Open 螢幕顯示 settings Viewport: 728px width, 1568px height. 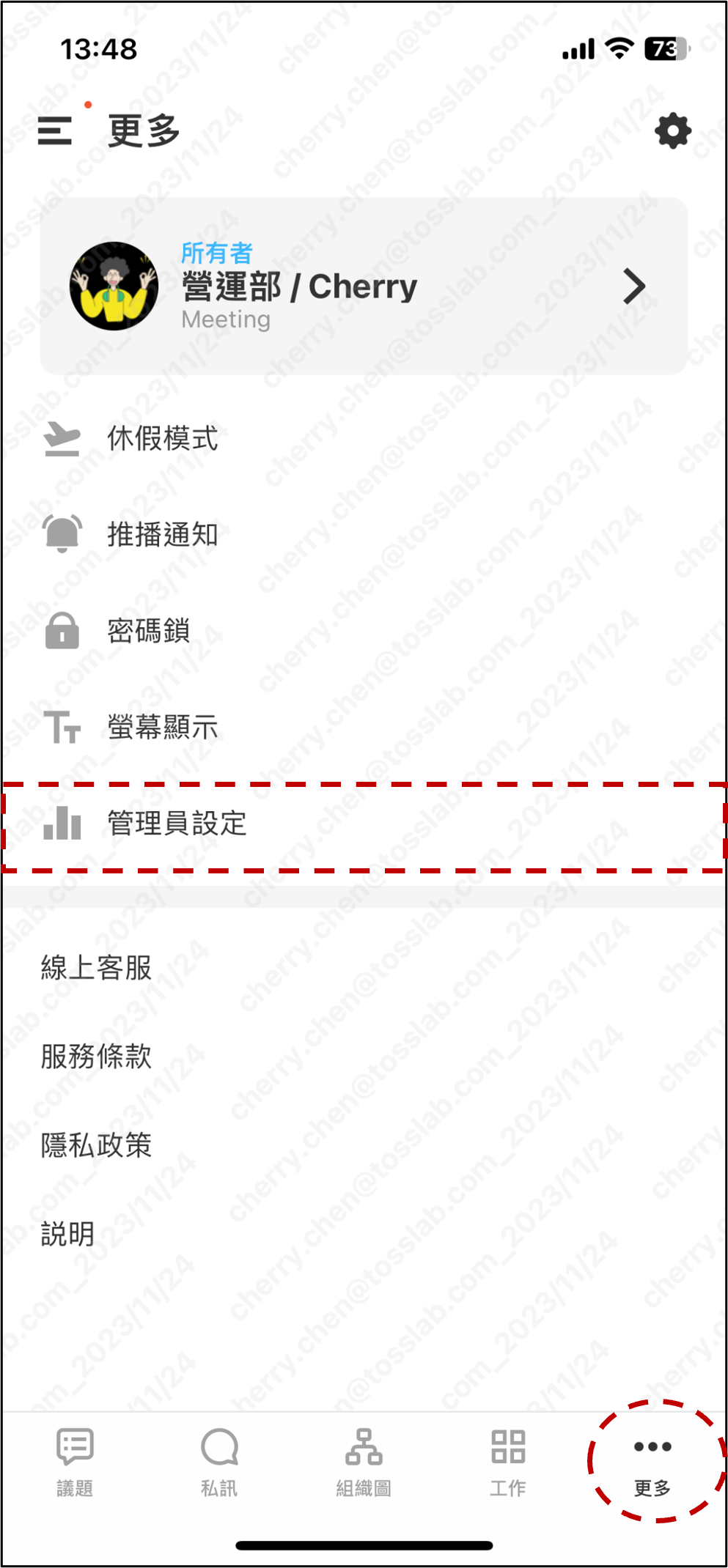pyautogui.click(x=163, y=727)
